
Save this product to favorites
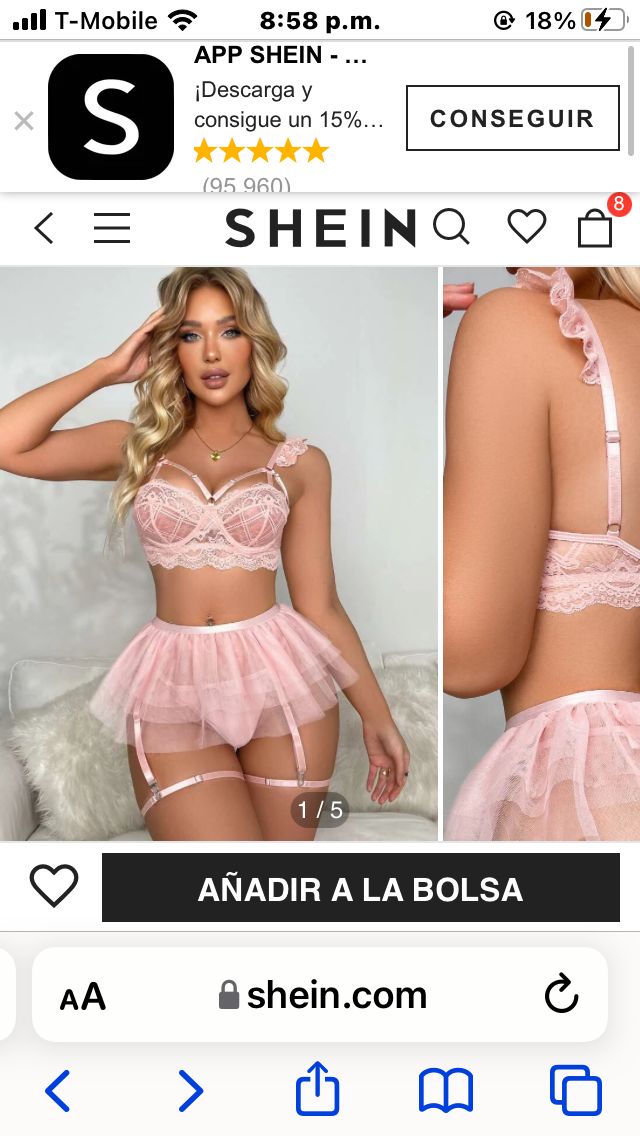point(54,886)
